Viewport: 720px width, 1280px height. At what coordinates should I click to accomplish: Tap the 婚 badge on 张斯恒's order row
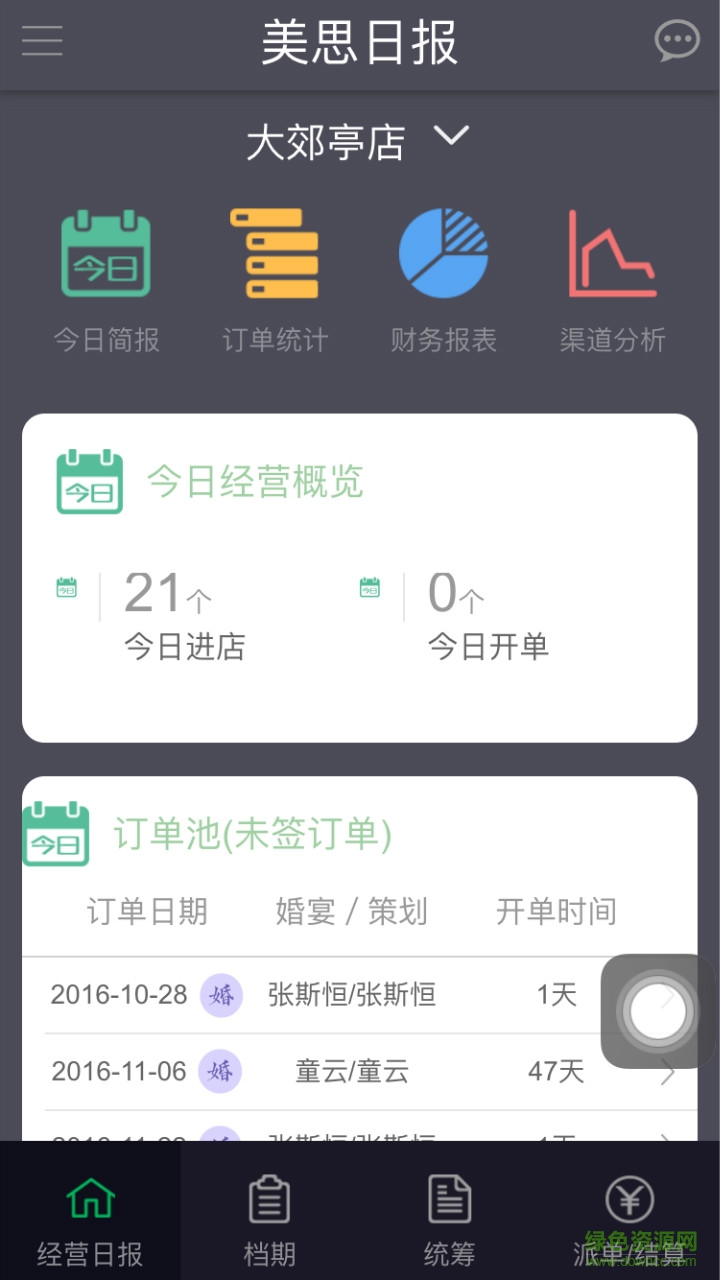pyautogui.click(x=221, y=994)
